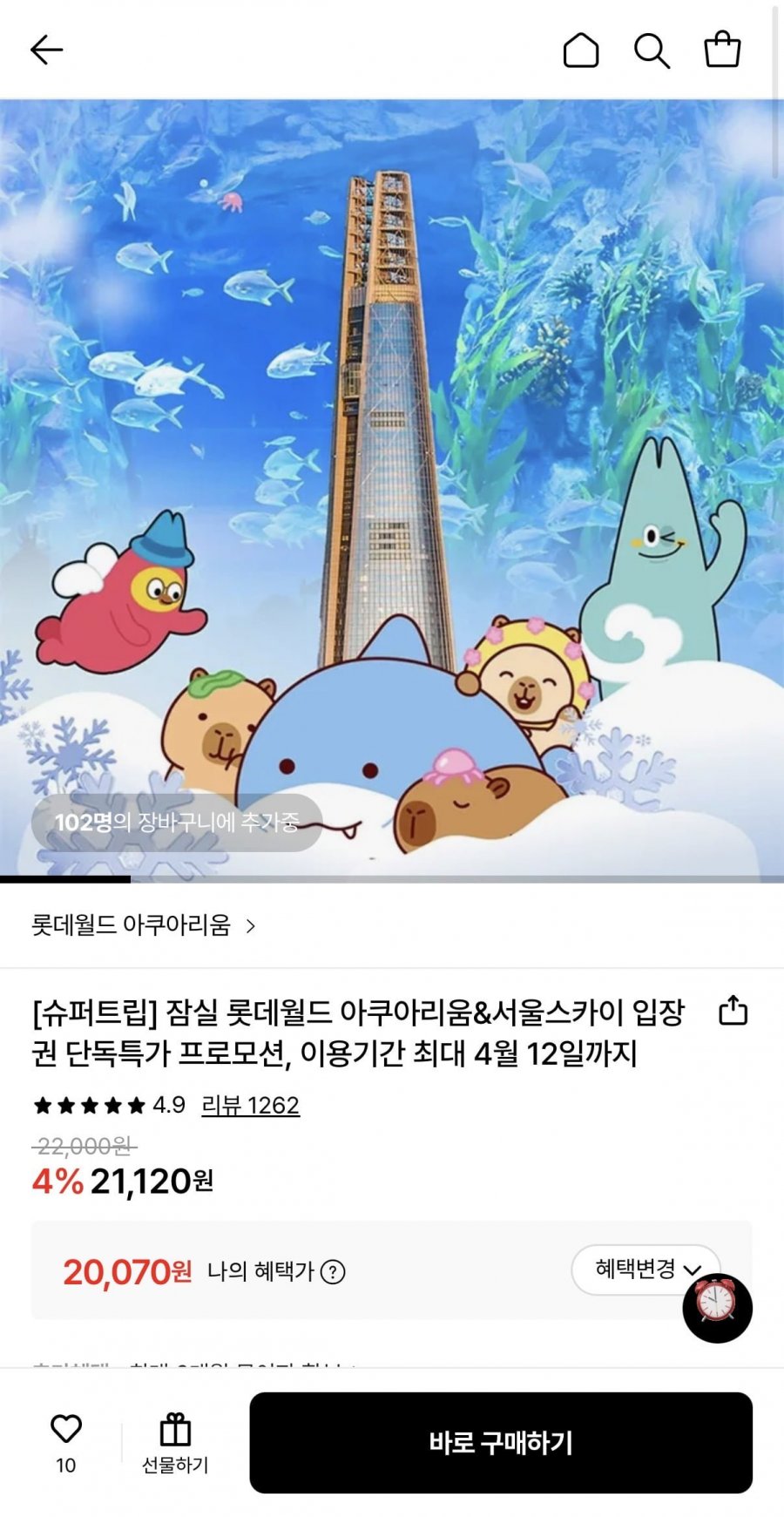Add to wishlist with the heart icon

pos(66,1429)
